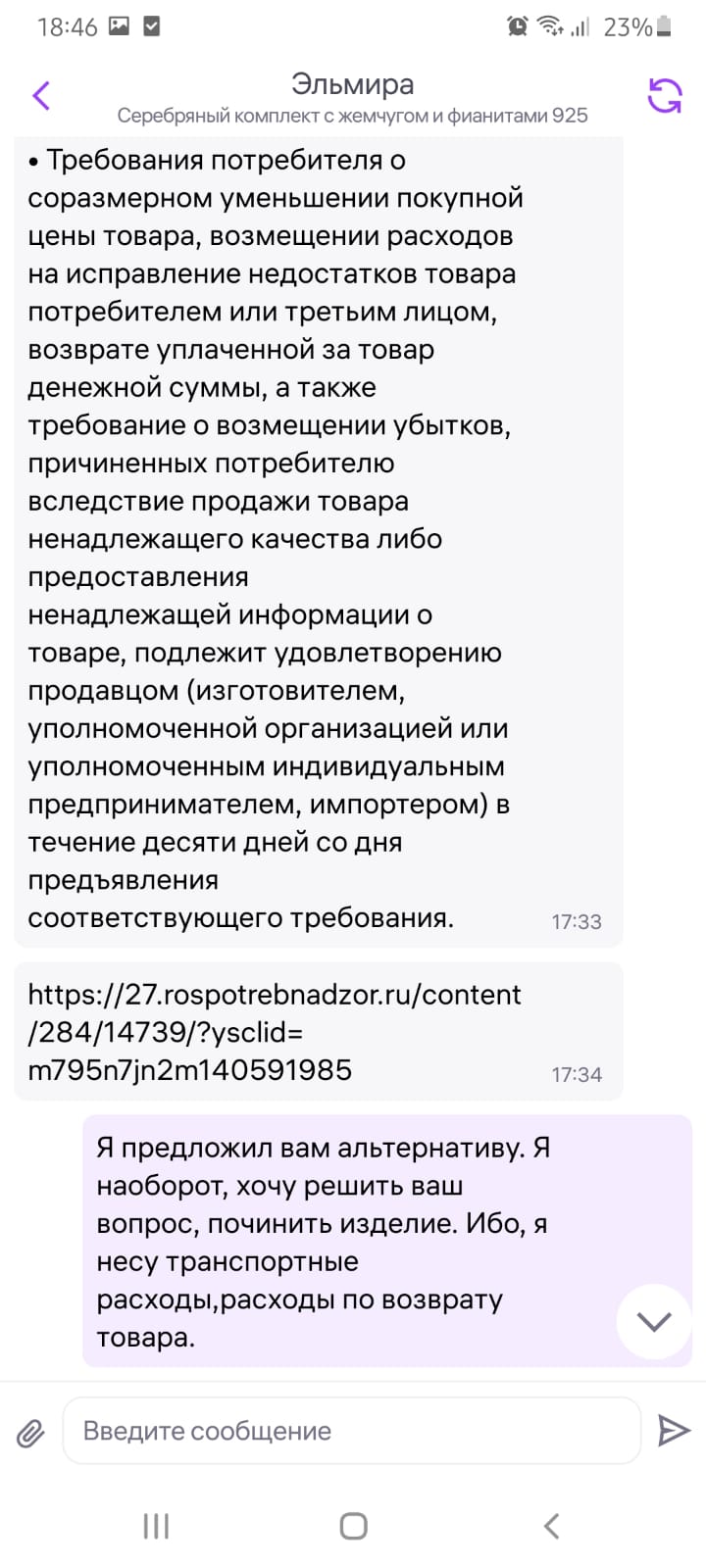
Task: Open recent apps in the navigation bar
Action: 156,1526
